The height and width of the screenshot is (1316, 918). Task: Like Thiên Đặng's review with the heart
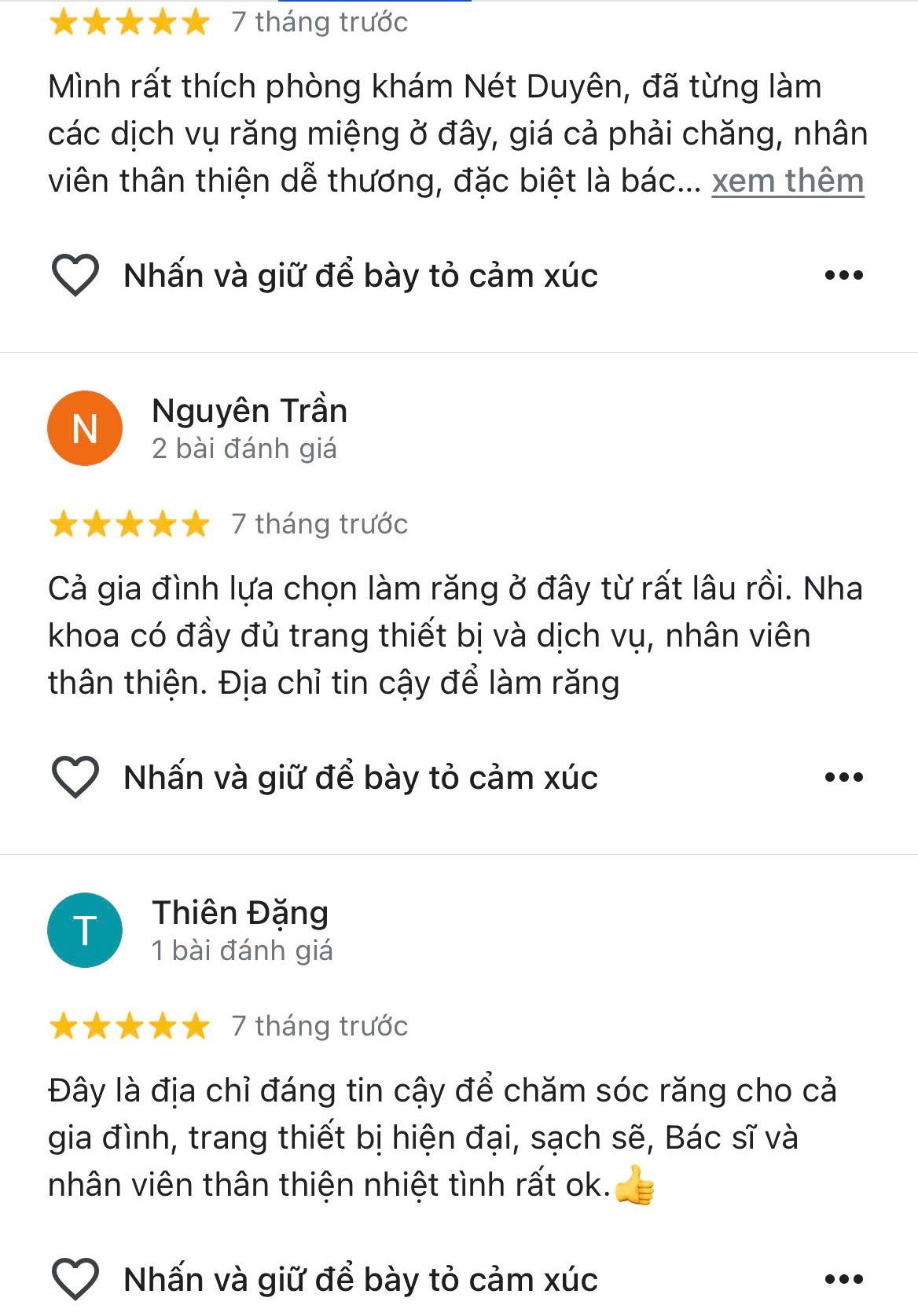click(x=75, y=1279)
